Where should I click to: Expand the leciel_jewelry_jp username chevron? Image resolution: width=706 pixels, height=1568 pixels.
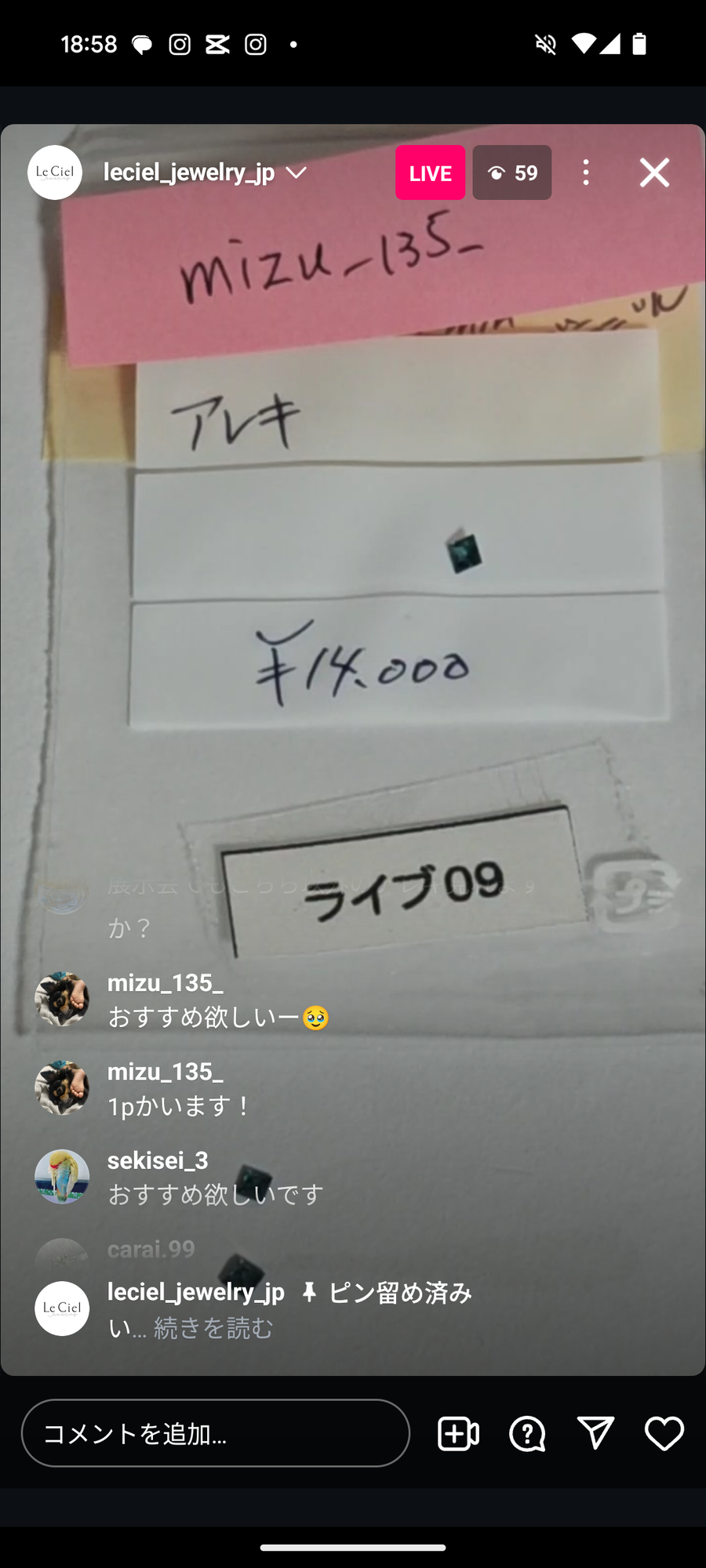click(x=297, y=172)
